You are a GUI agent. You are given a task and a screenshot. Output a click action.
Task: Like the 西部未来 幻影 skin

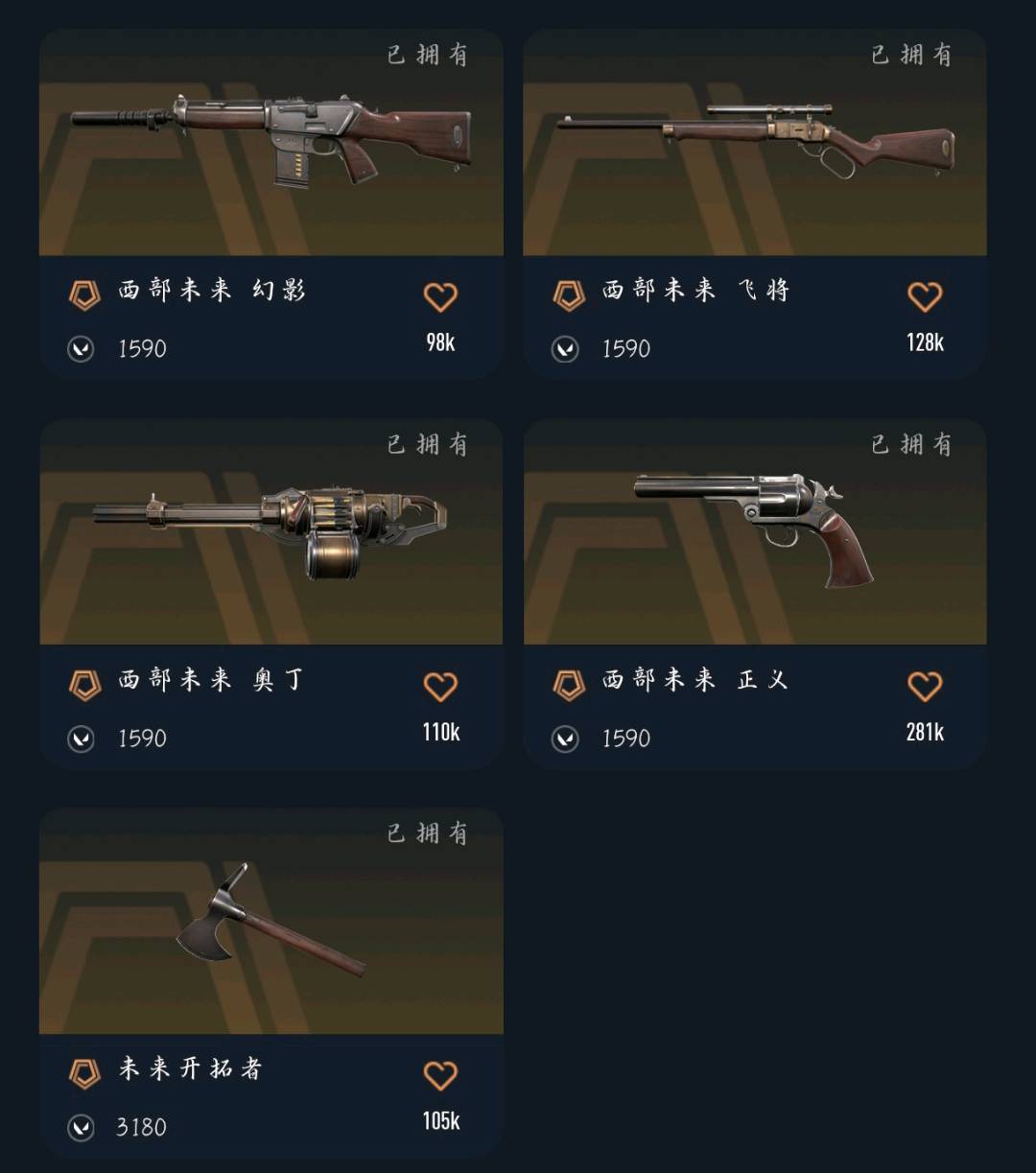pos(440,297)
